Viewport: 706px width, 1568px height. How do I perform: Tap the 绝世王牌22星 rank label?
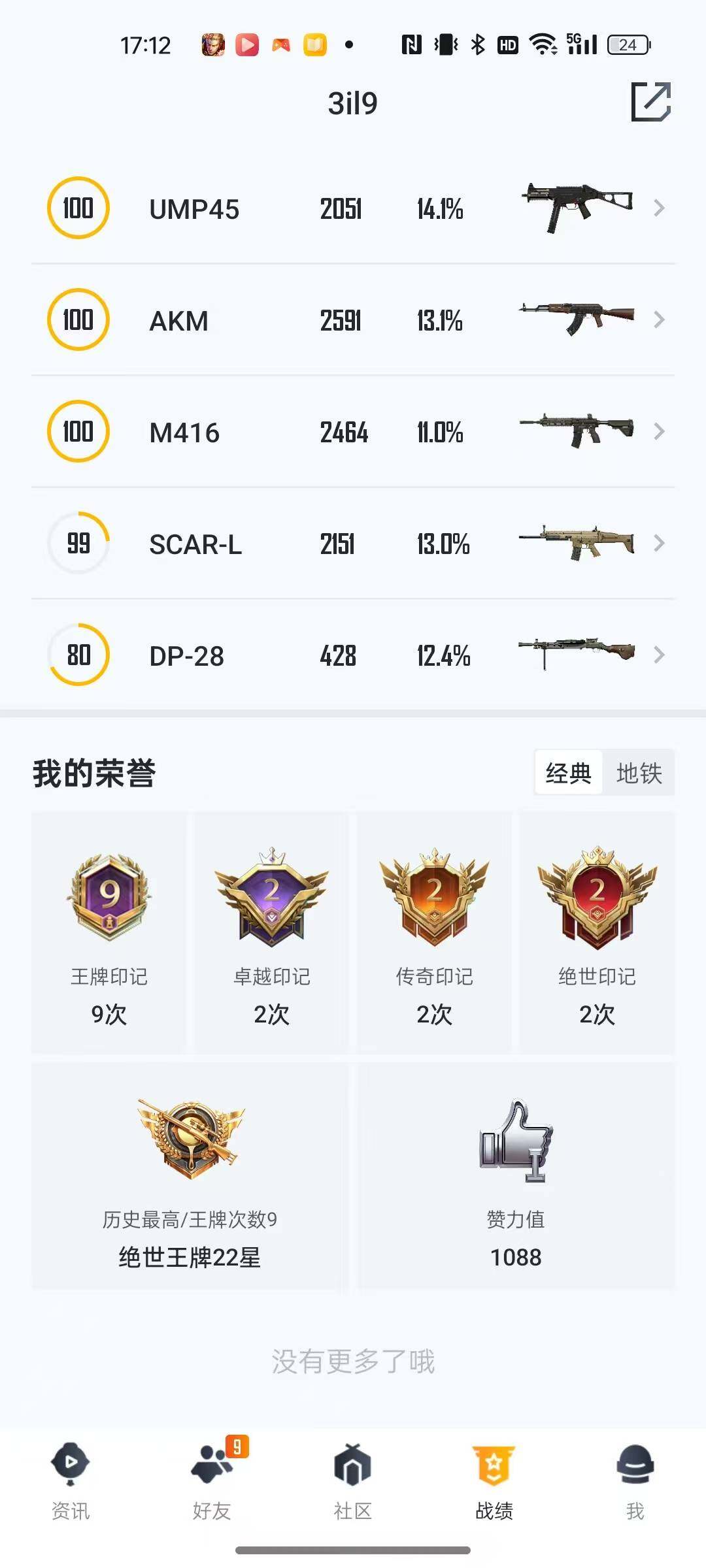[x=188, y=1254]
